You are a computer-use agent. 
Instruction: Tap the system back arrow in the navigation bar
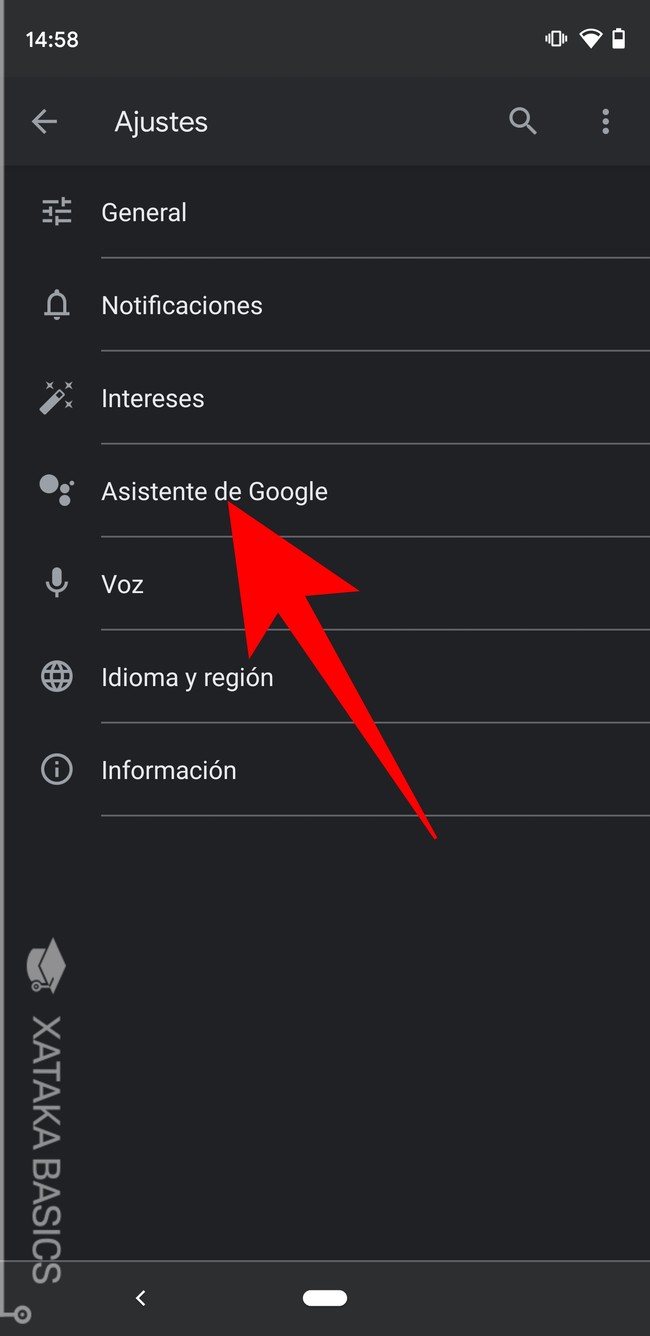pos(141,1298)
